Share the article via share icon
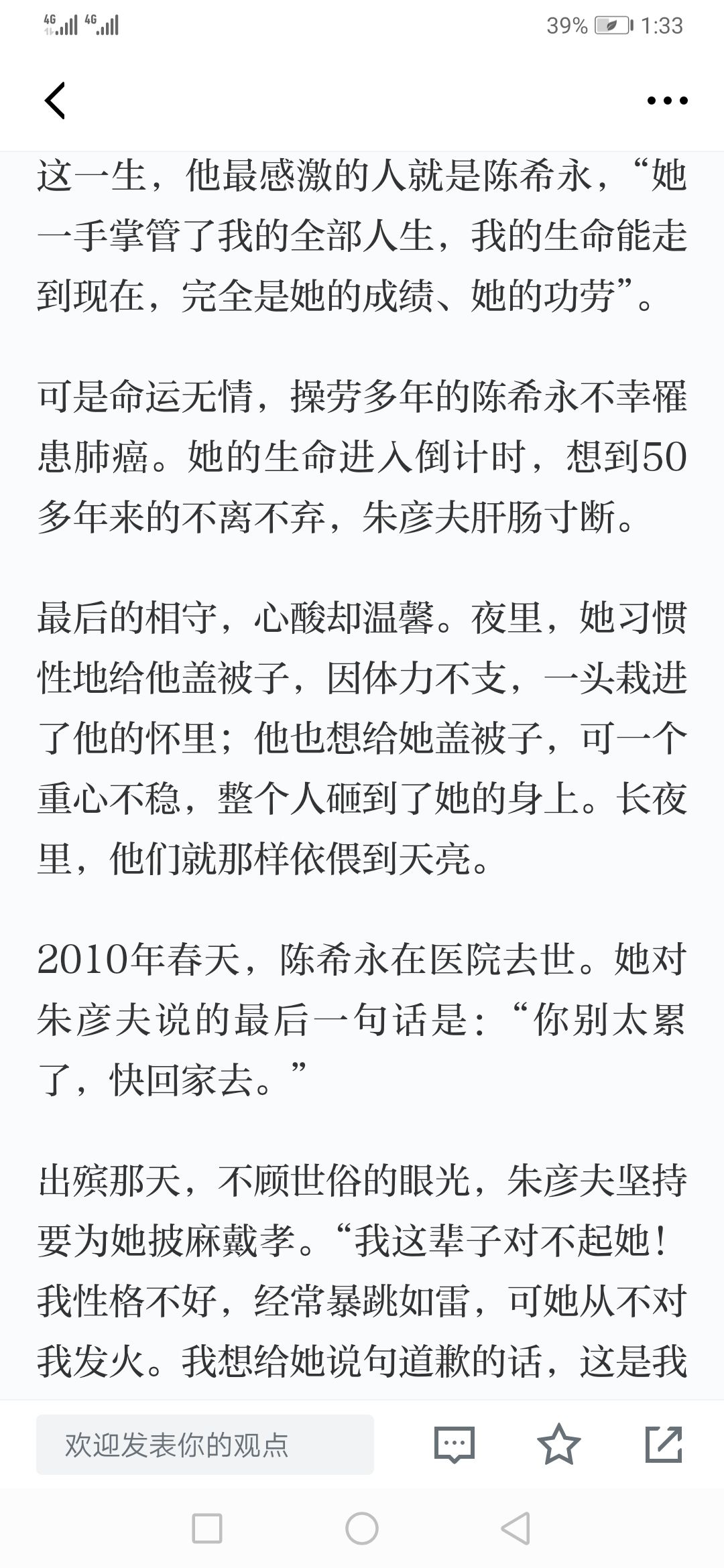The width and height of the screenshot is (724, 1568). click(x=664, y=1444)
